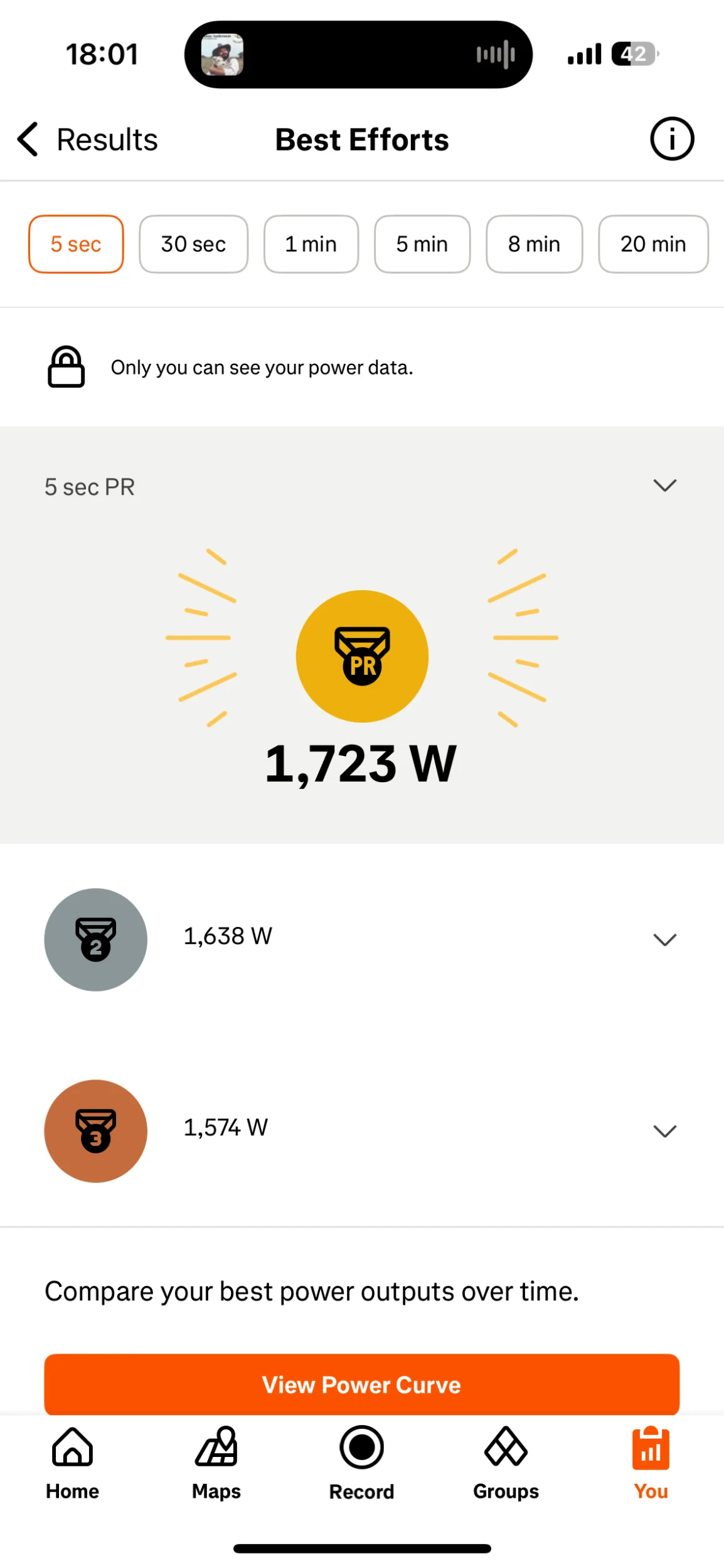Switch to the 30 sec chip
The image size is (724, 1568).
(193, 244)
